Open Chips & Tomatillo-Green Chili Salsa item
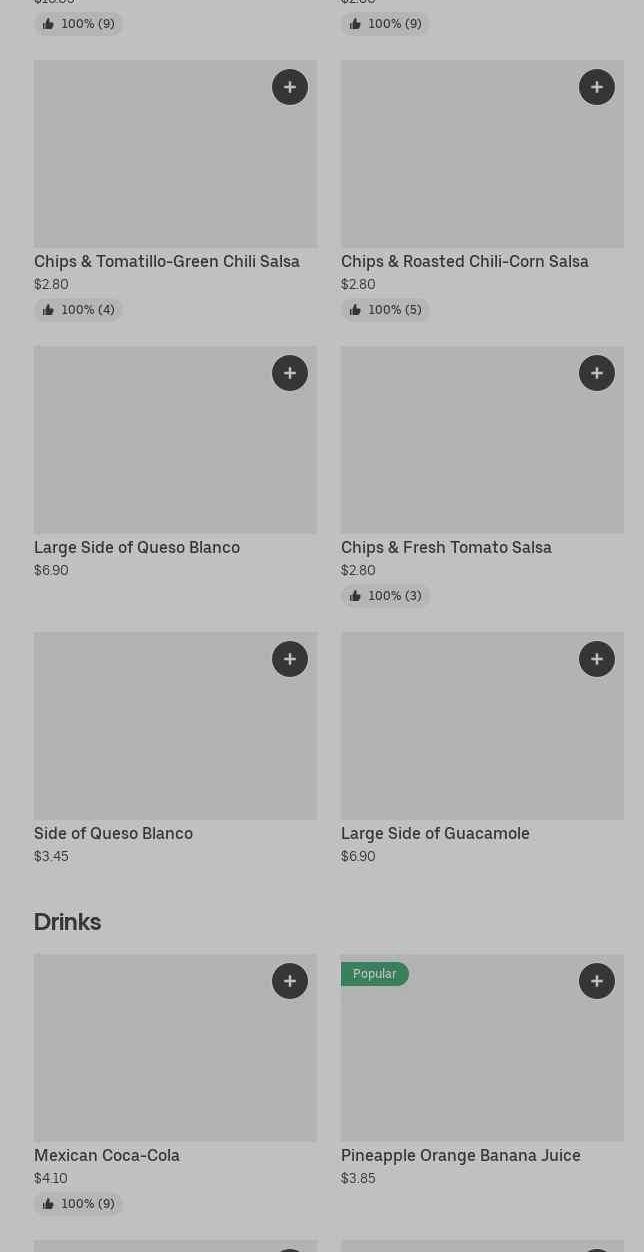The width and height of the screenshot is (644, 1252). (x=166, y=261)
